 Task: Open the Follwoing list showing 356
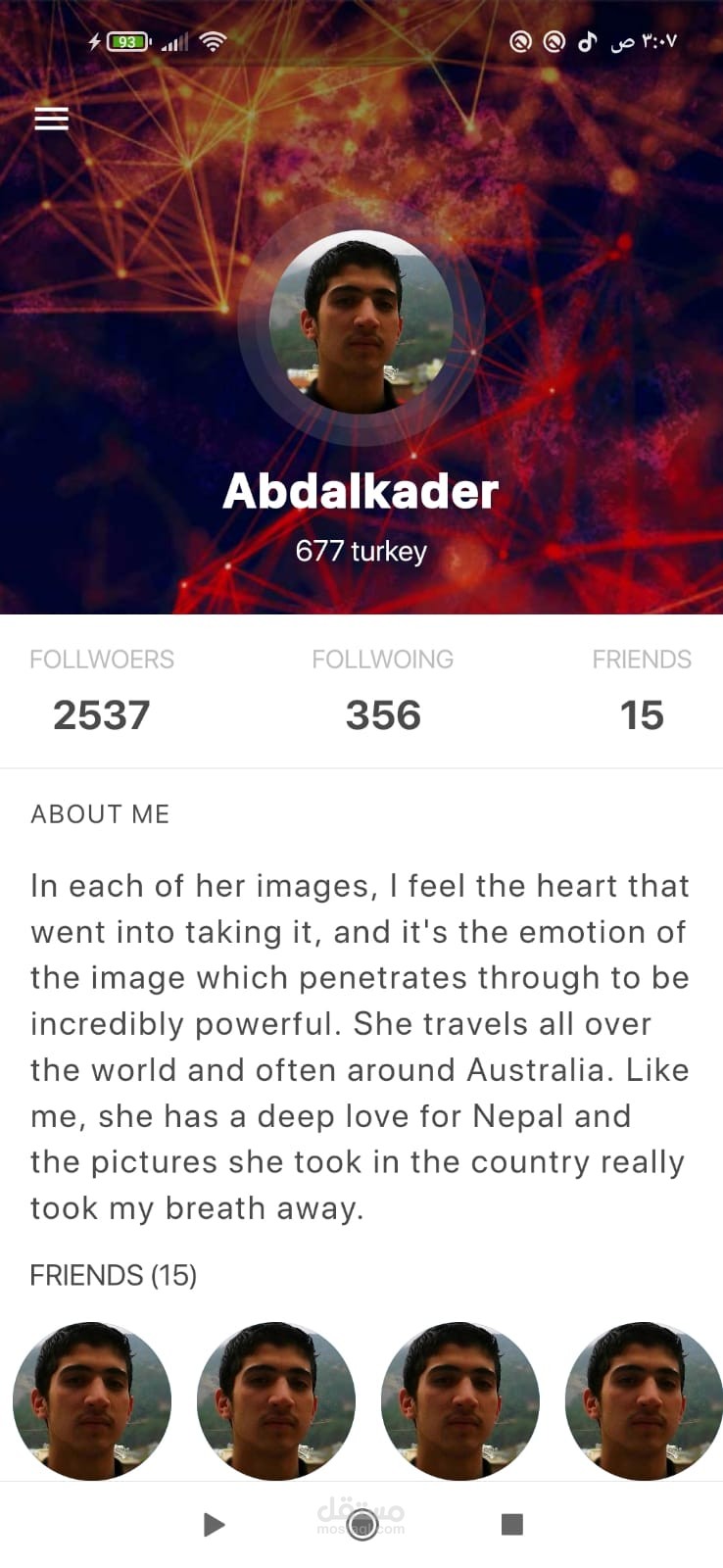[x=382, y=693]
